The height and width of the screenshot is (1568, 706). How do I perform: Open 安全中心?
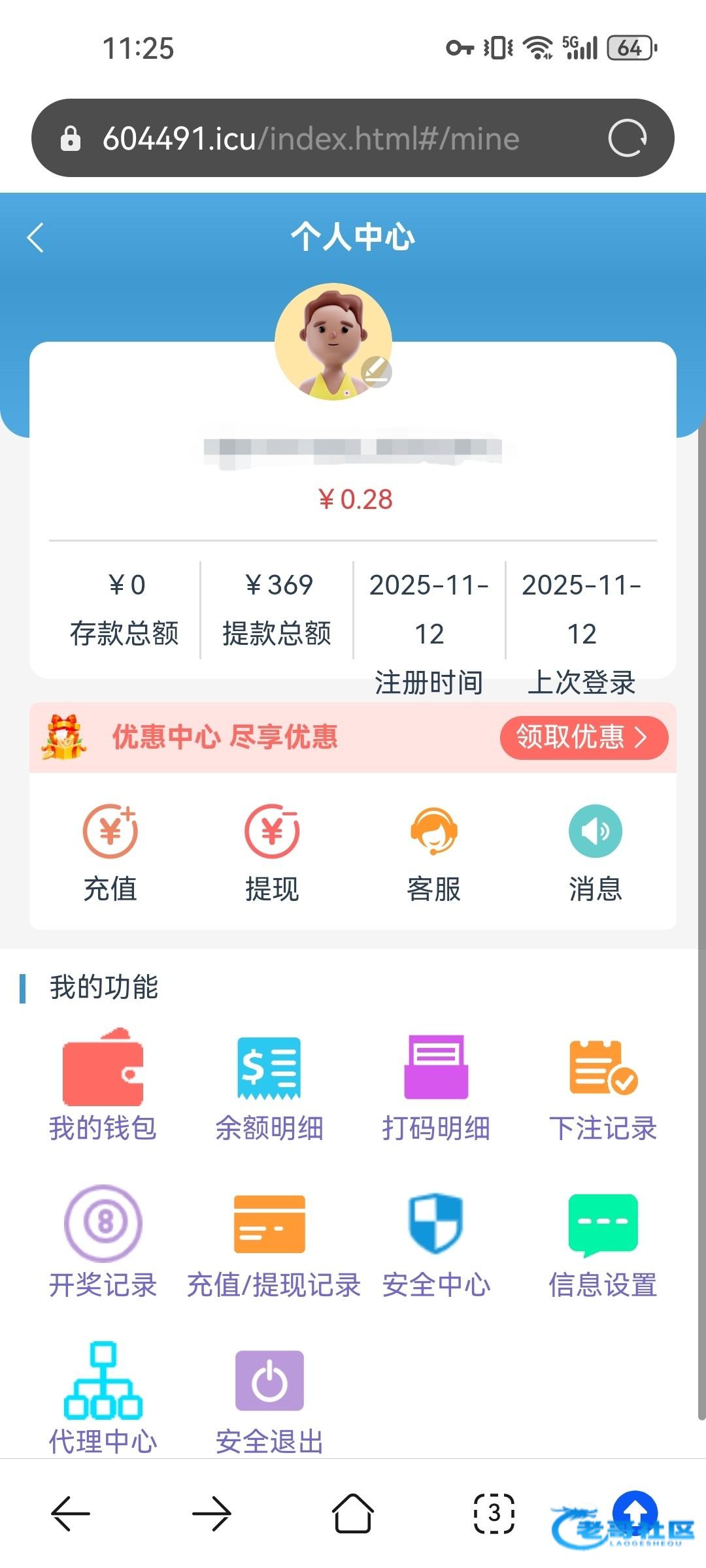(x=436, y=1241)
